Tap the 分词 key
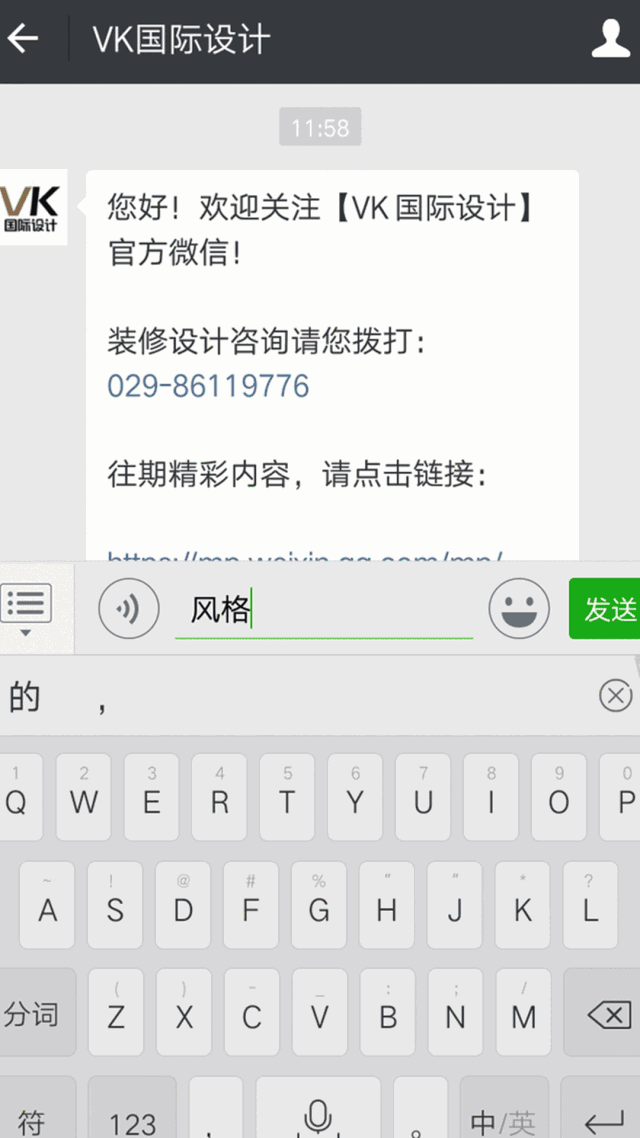This screenshot has height=1138, width=640. (x=35, y=1012)
